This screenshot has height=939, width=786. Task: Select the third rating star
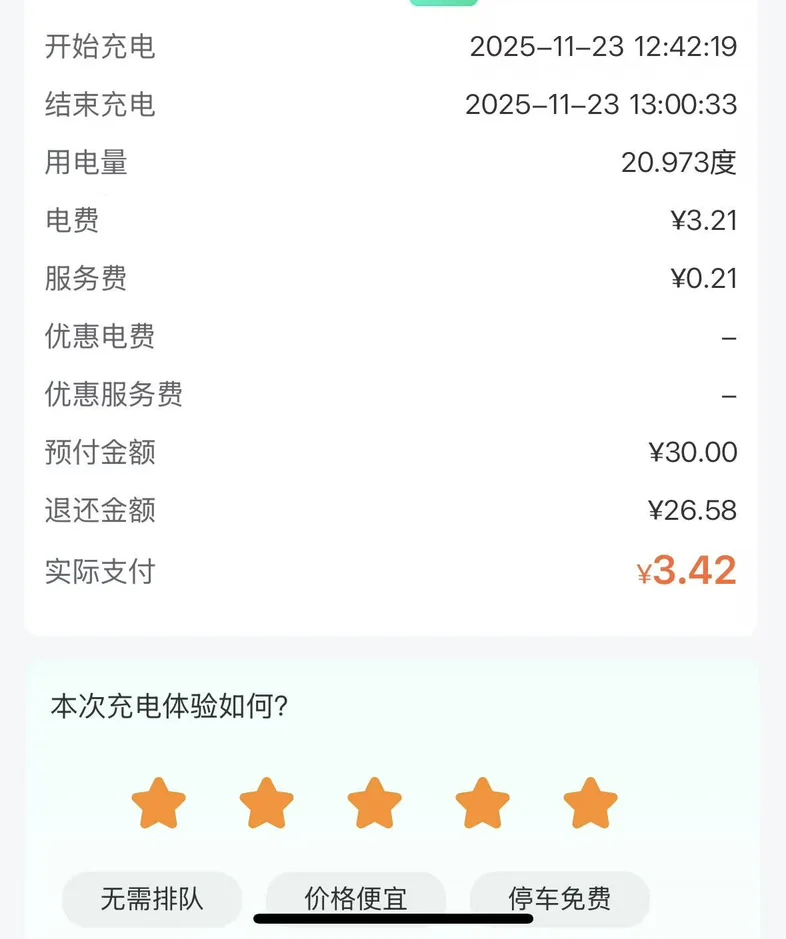click(375, 803)
